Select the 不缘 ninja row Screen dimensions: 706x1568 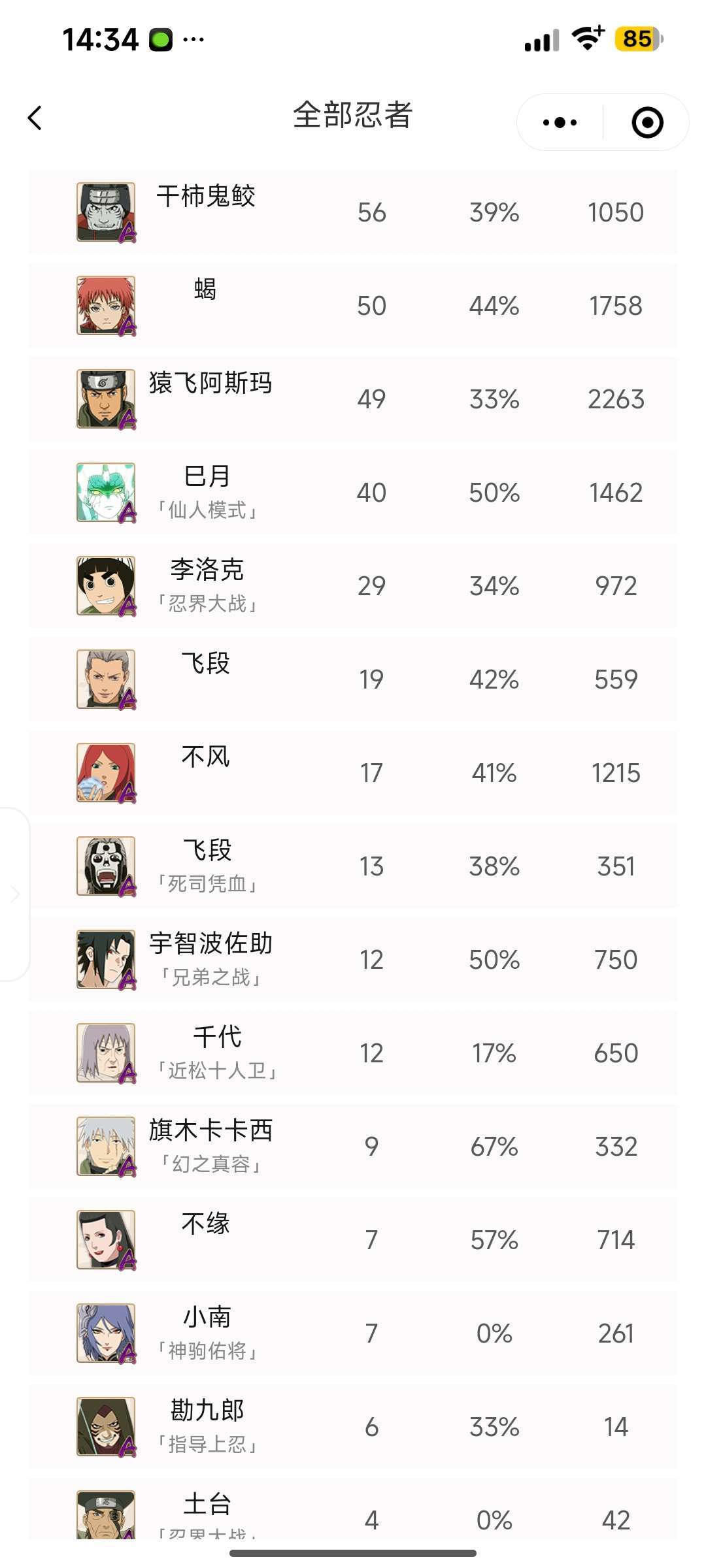click(353, 1240)
